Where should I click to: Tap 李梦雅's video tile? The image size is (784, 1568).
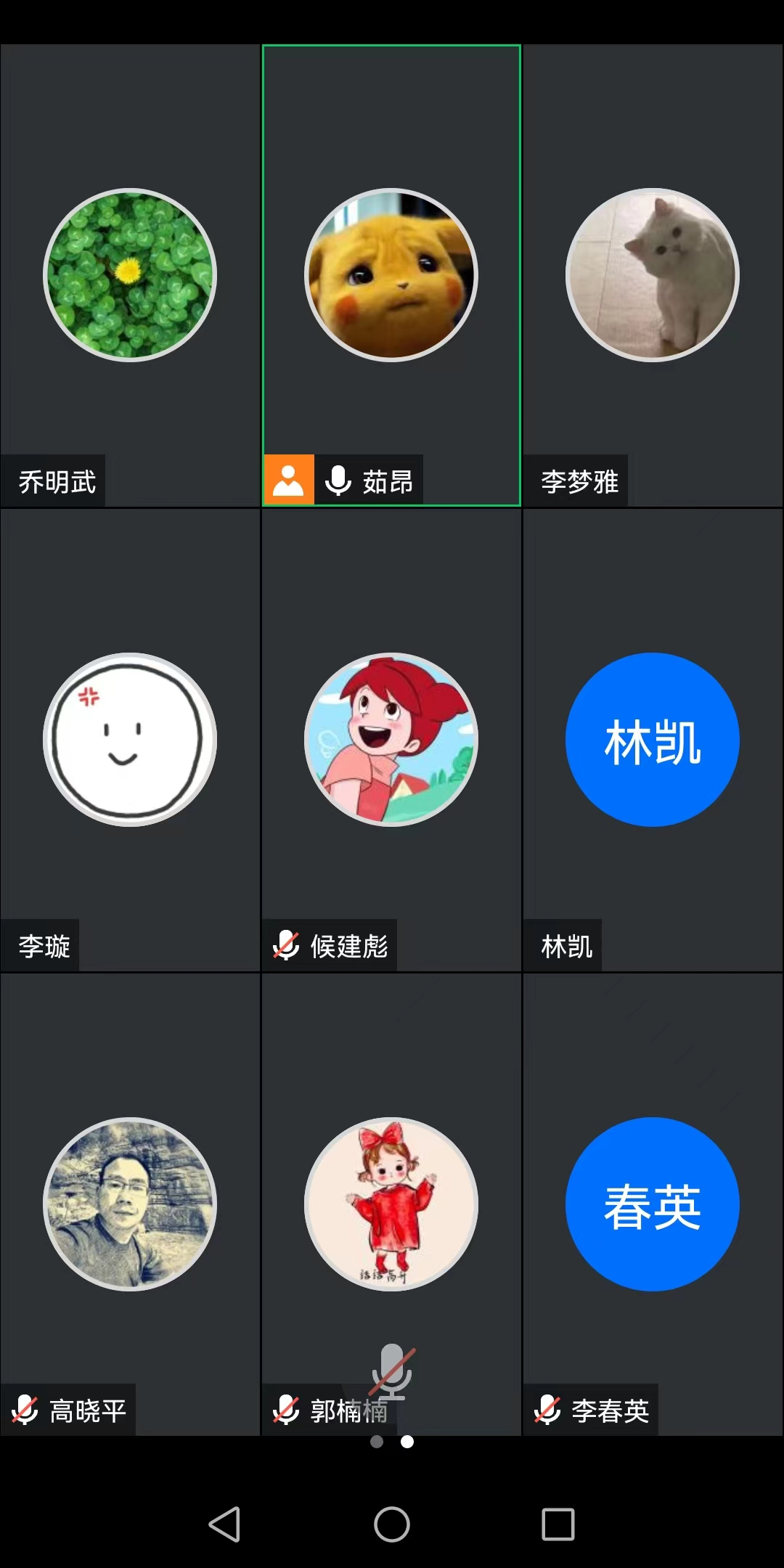click(x=653, y=275)
